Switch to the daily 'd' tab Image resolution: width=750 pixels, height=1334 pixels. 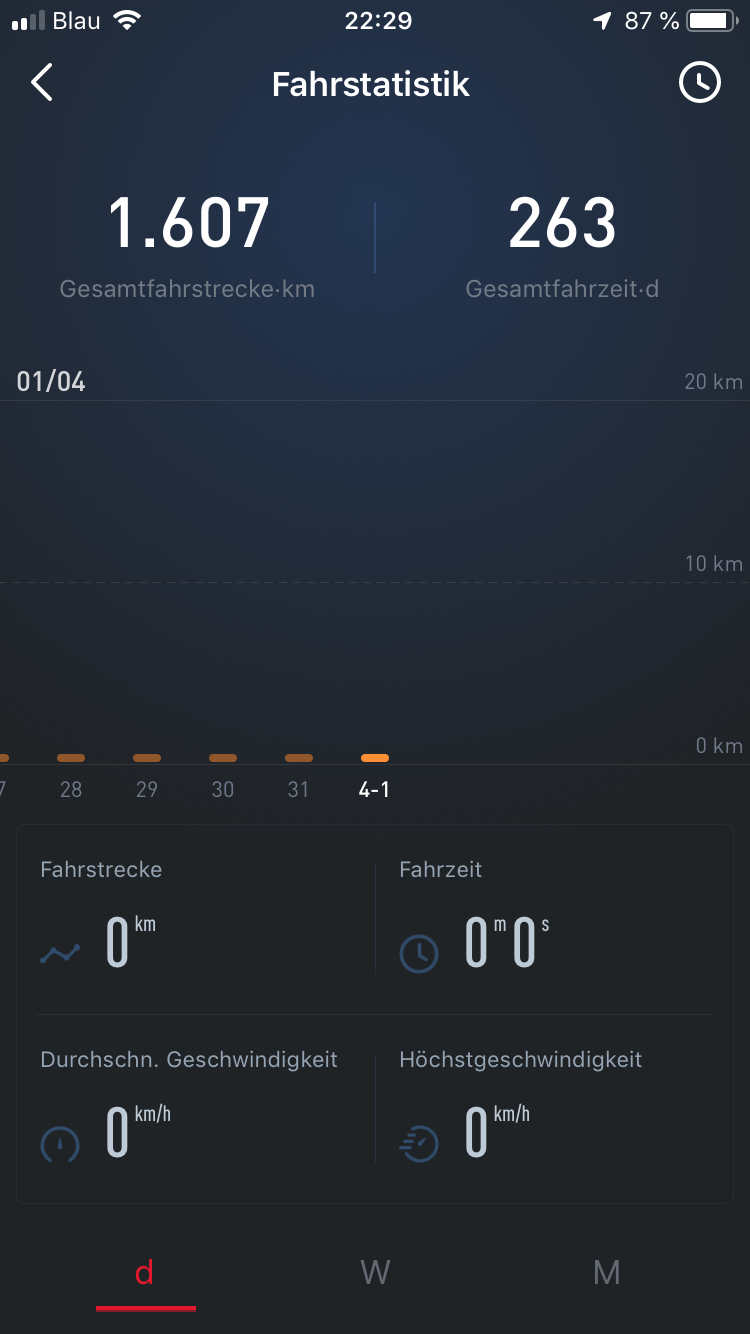145,1272
